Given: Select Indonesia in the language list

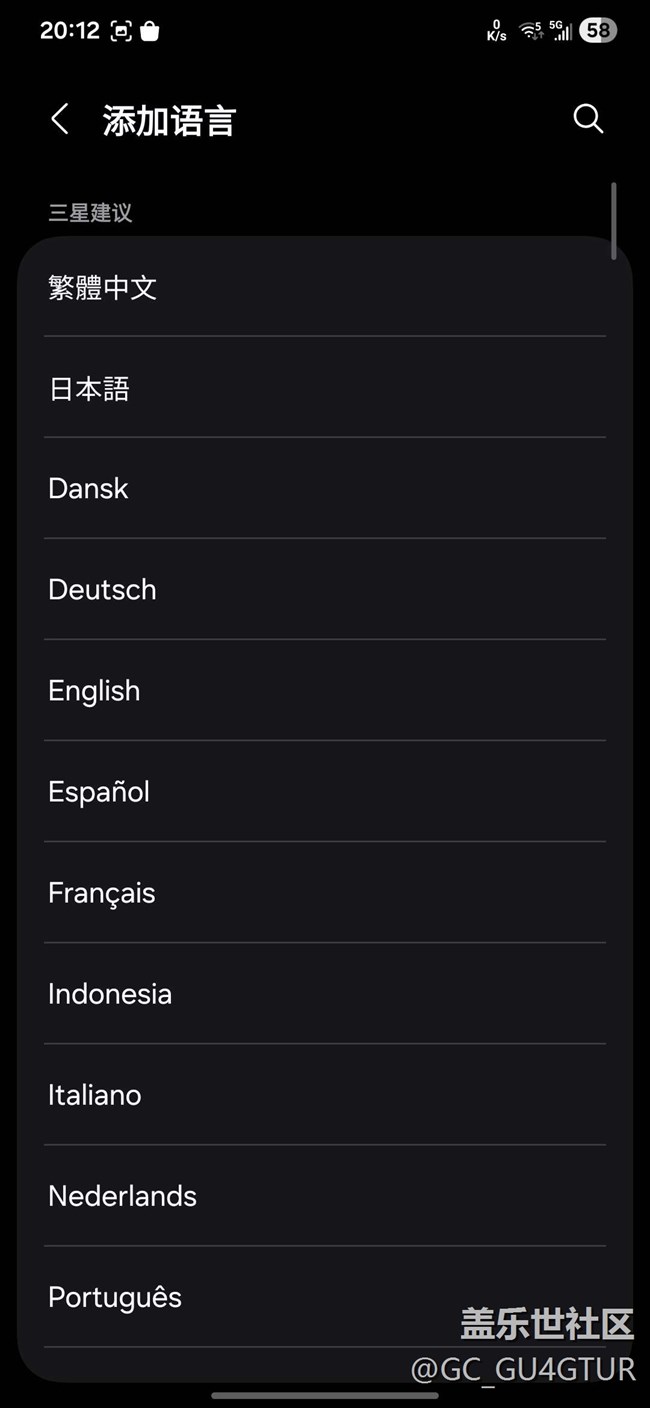Looking at the screenshot, I should 110,993.
